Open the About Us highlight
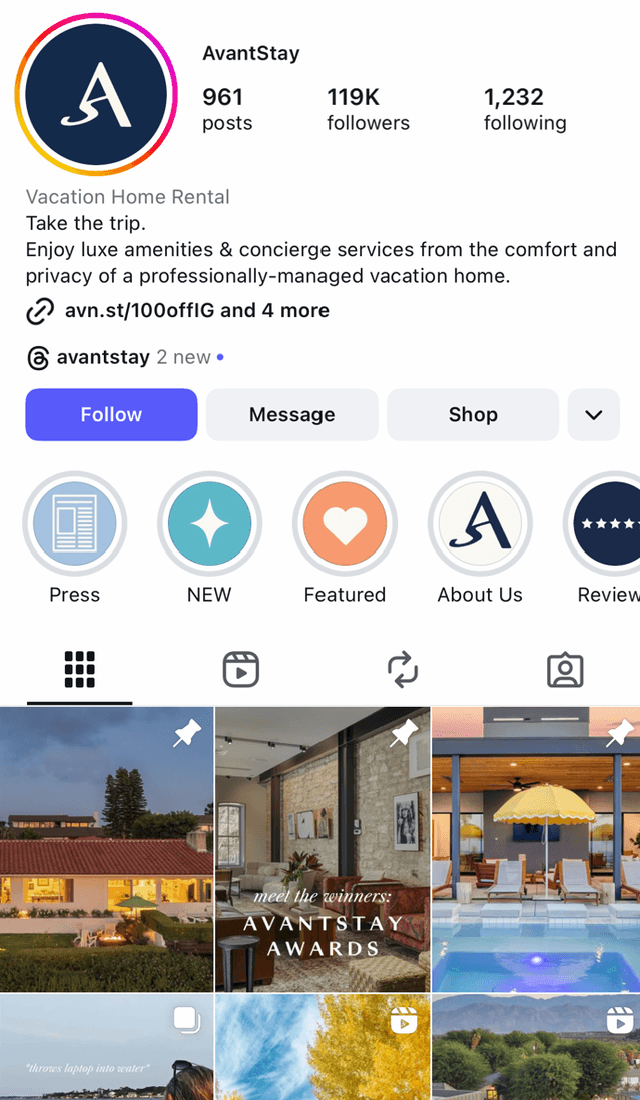Viewport: 640px width, 1100px height. coord(480,524)
